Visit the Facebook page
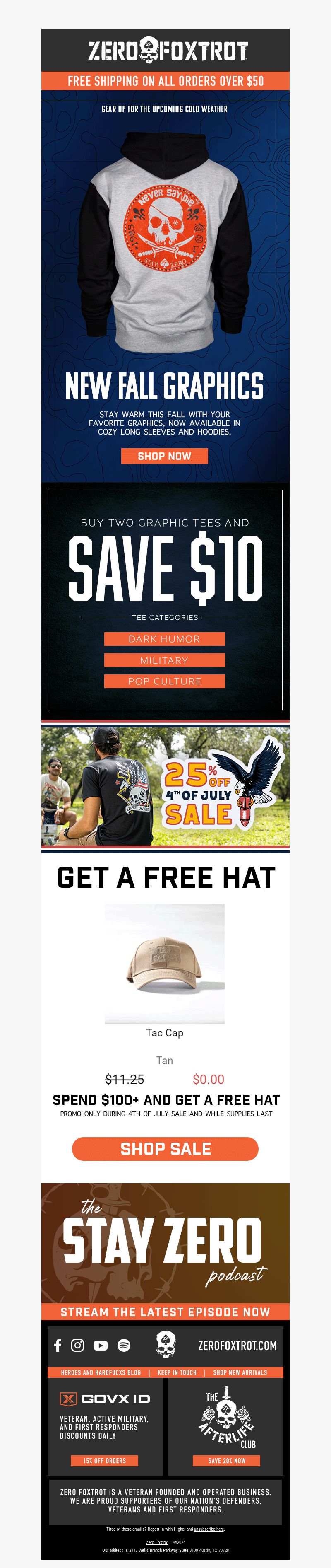Image resolution: width=331 pixels, height=1568 pixels. coord(58,1345)
